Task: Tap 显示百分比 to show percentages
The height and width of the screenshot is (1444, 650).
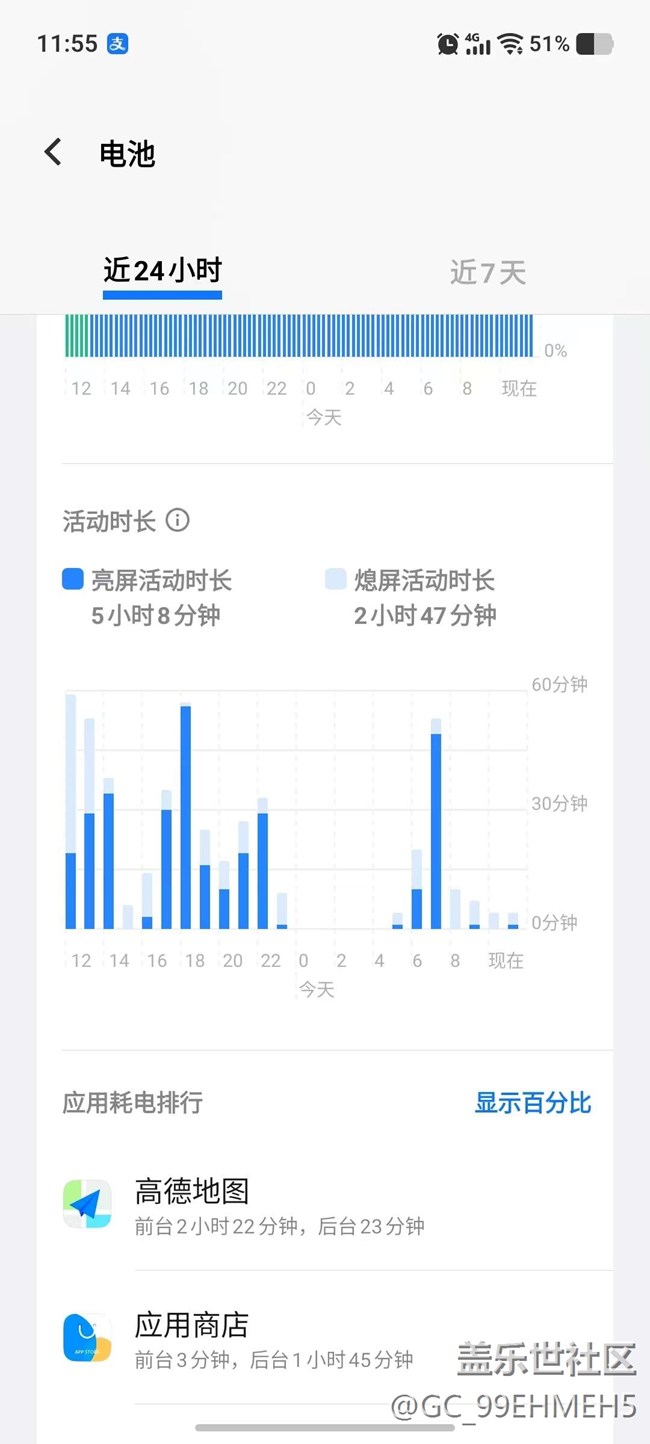Action: pos(533,1103)
